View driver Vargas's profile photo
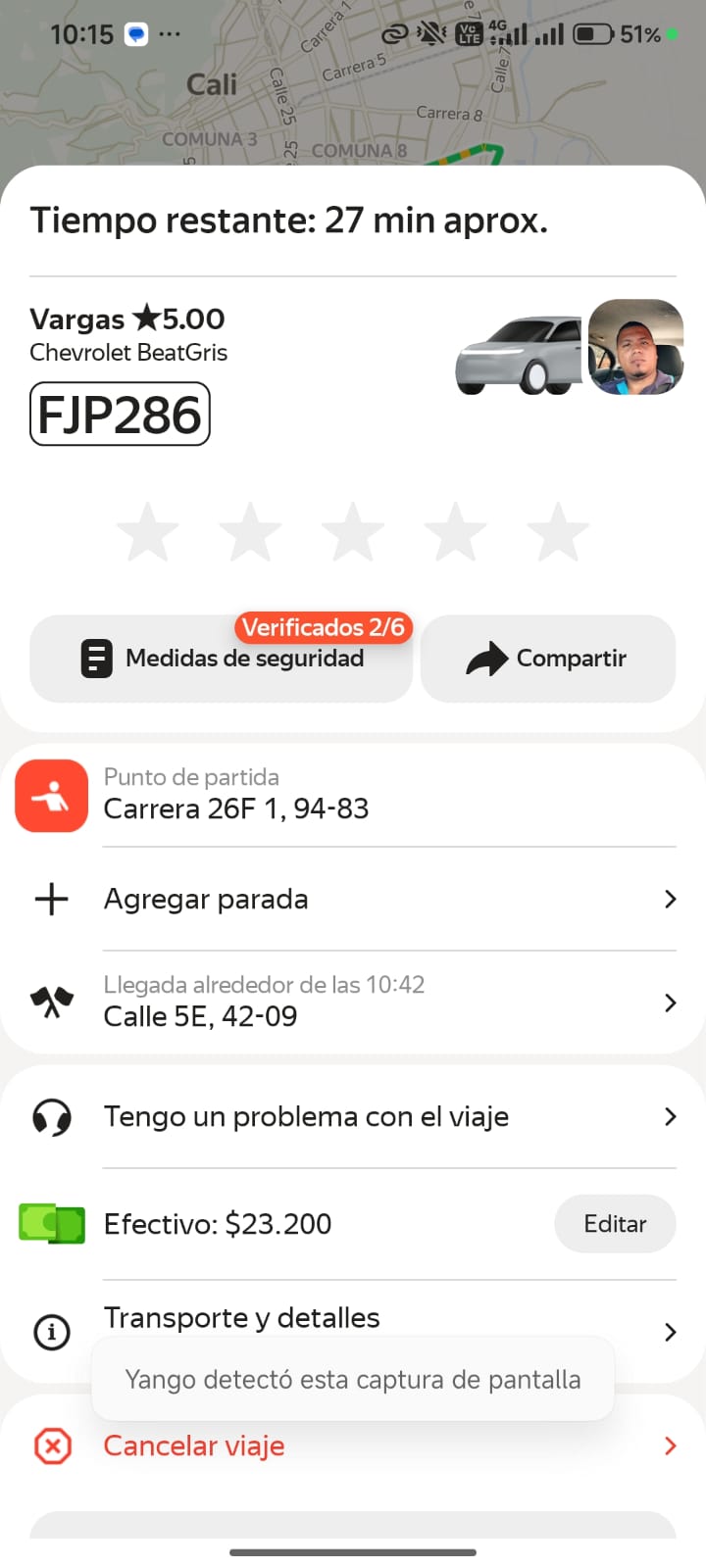This screenshot has height=1568, width=706. point(635,347)
